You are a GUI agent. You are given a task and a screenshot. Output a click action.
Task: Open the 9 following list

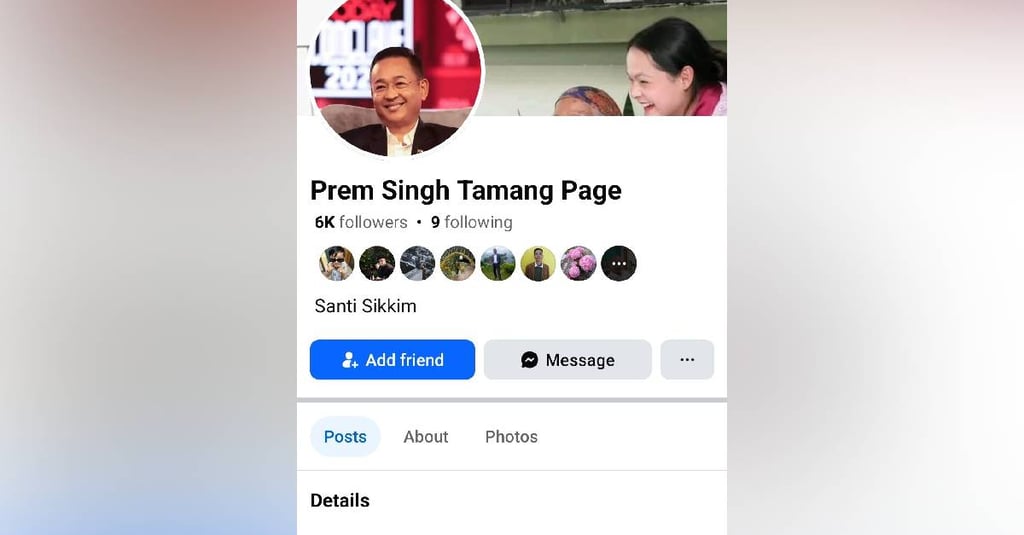[x=471, y=222]
